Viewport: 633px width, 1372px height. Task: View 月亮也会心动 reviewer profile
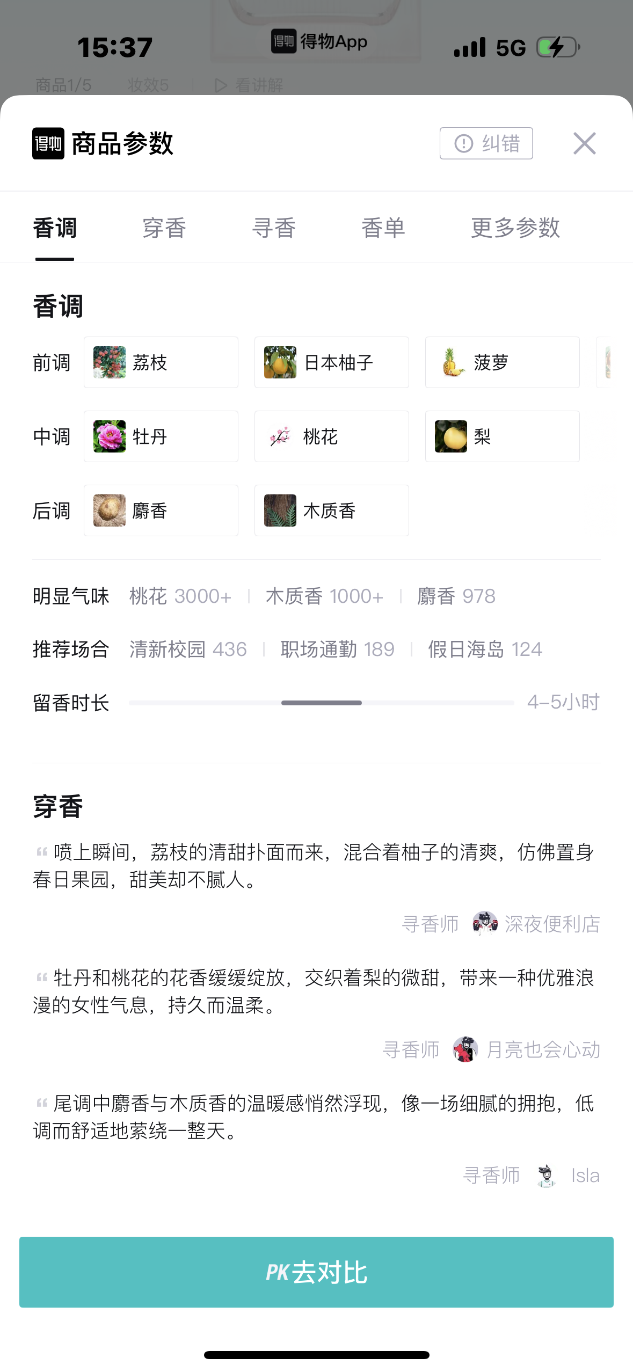528,1049
